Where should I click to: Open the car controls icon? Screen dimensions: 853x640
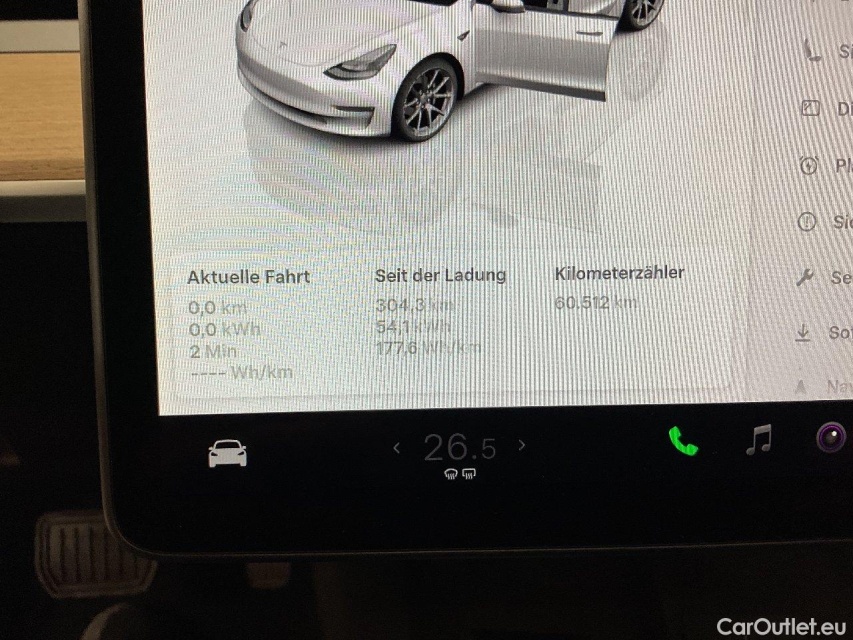[x=227, y=452]
